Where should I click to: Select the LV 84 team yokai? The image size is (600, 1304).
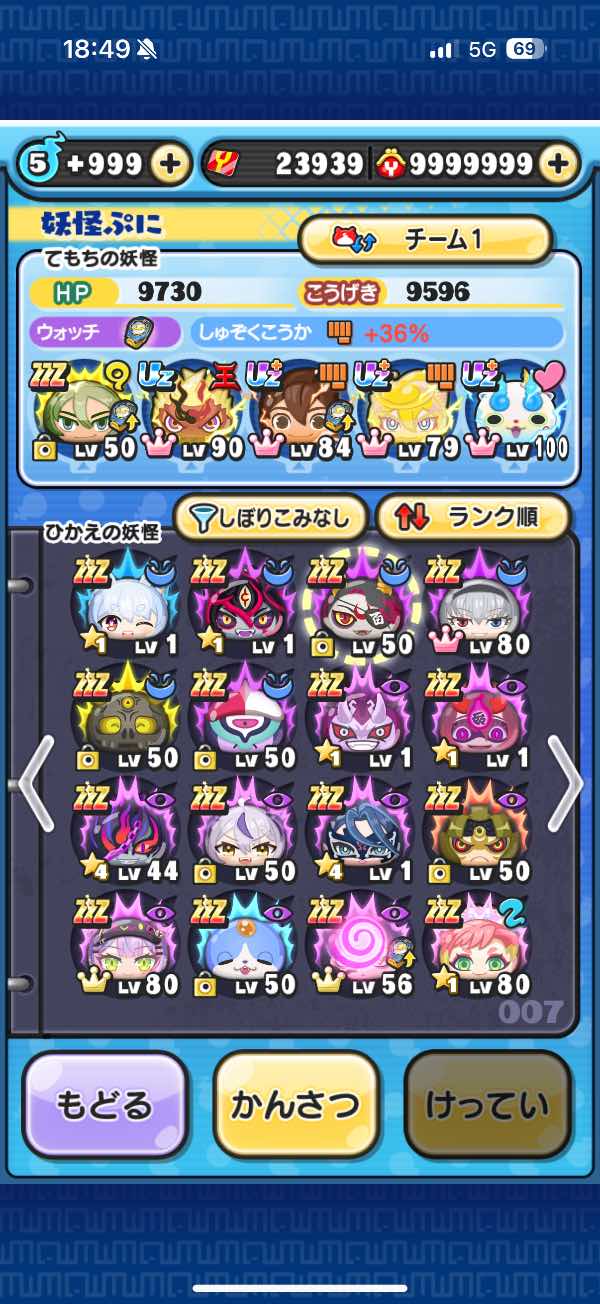click(x=302, y=411)
